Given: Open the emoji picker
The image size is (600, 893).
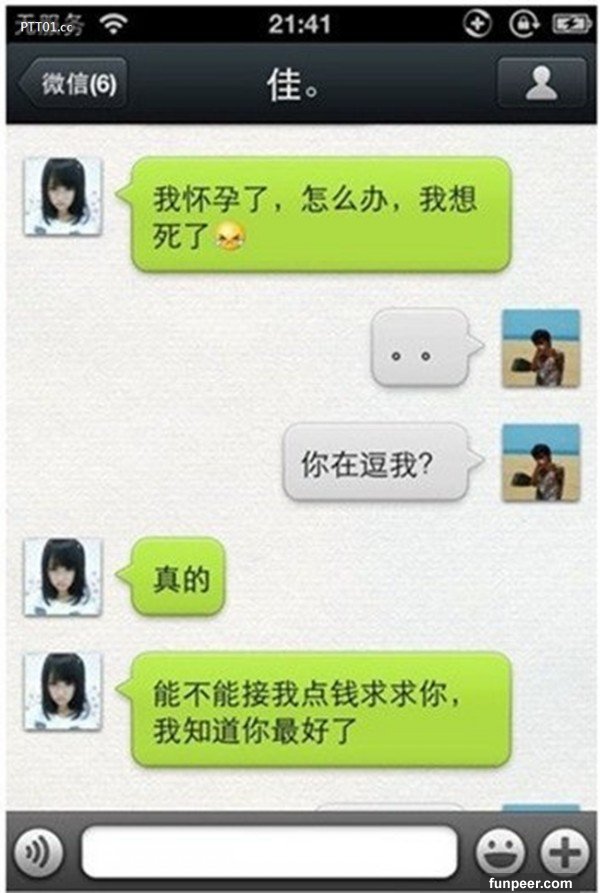Looking at the screenshot, I should [500, 852].
